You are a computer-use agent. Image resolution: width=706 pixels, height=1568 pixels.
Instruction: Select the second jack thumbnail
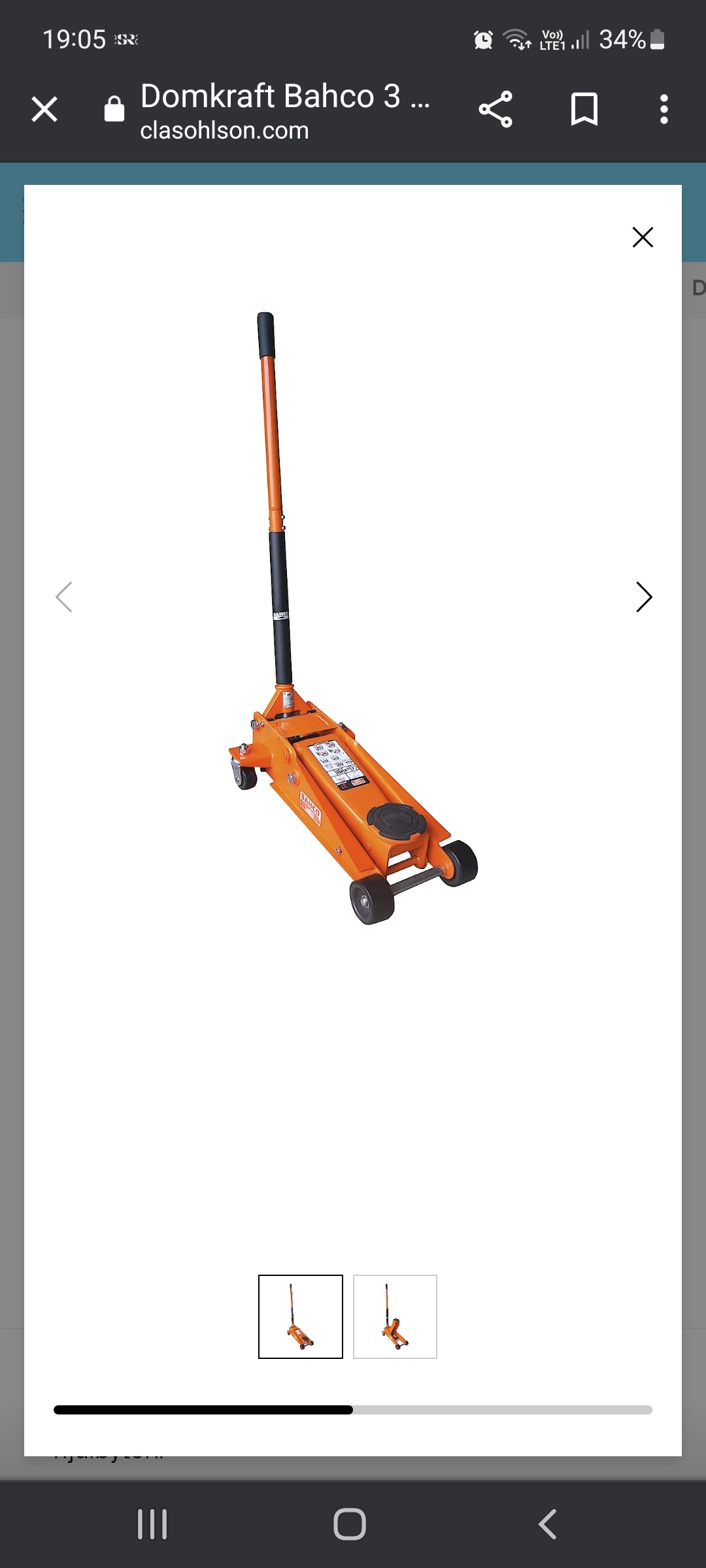[x=395, y=1316]
